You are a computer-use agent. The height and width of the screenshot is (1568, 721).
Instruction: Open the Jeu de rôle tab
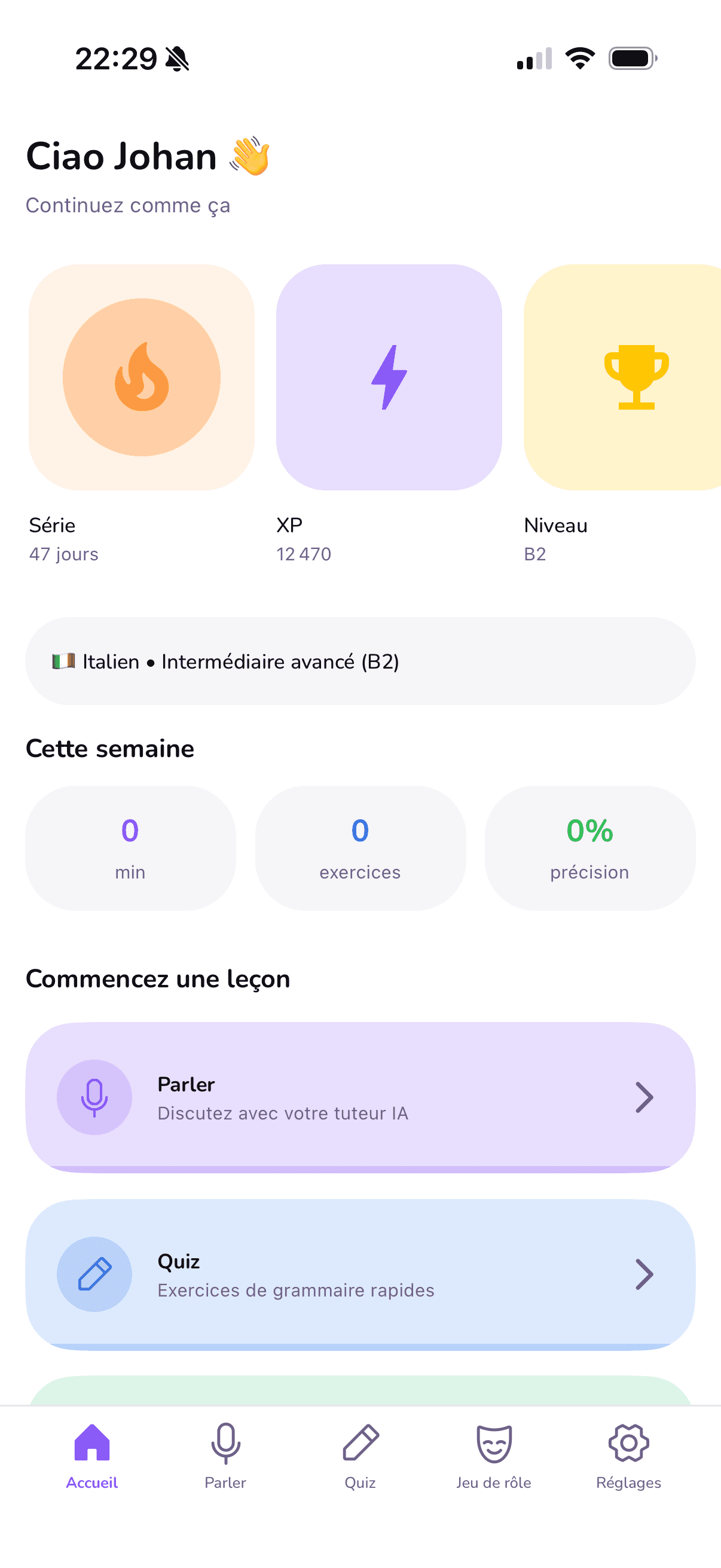(493, 1456)
